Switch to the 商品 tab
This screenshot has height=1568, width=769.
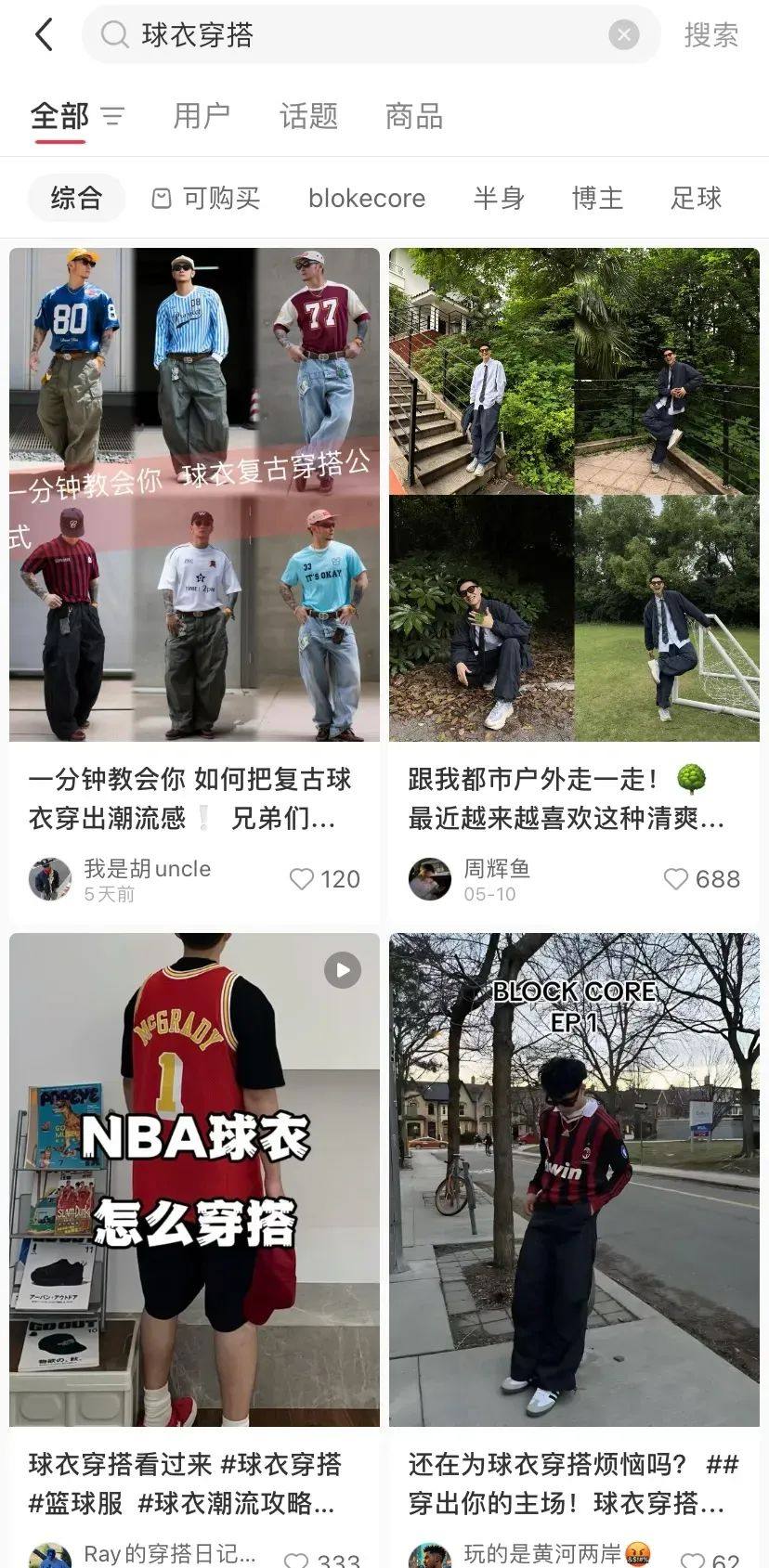pos(414,117)
